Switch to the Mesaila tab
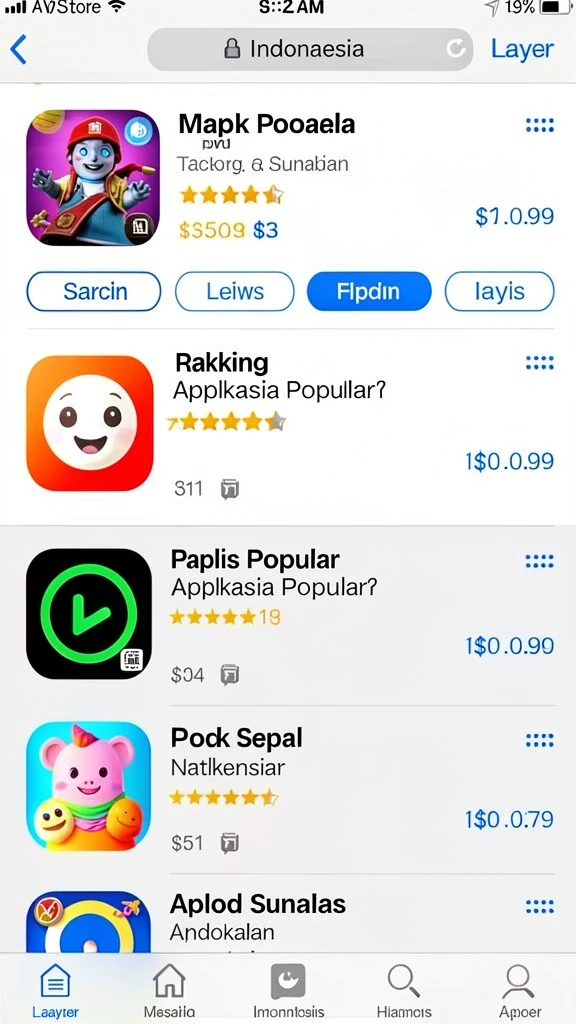This screenshot has width=576, height=1024. (x=169, y=991)
